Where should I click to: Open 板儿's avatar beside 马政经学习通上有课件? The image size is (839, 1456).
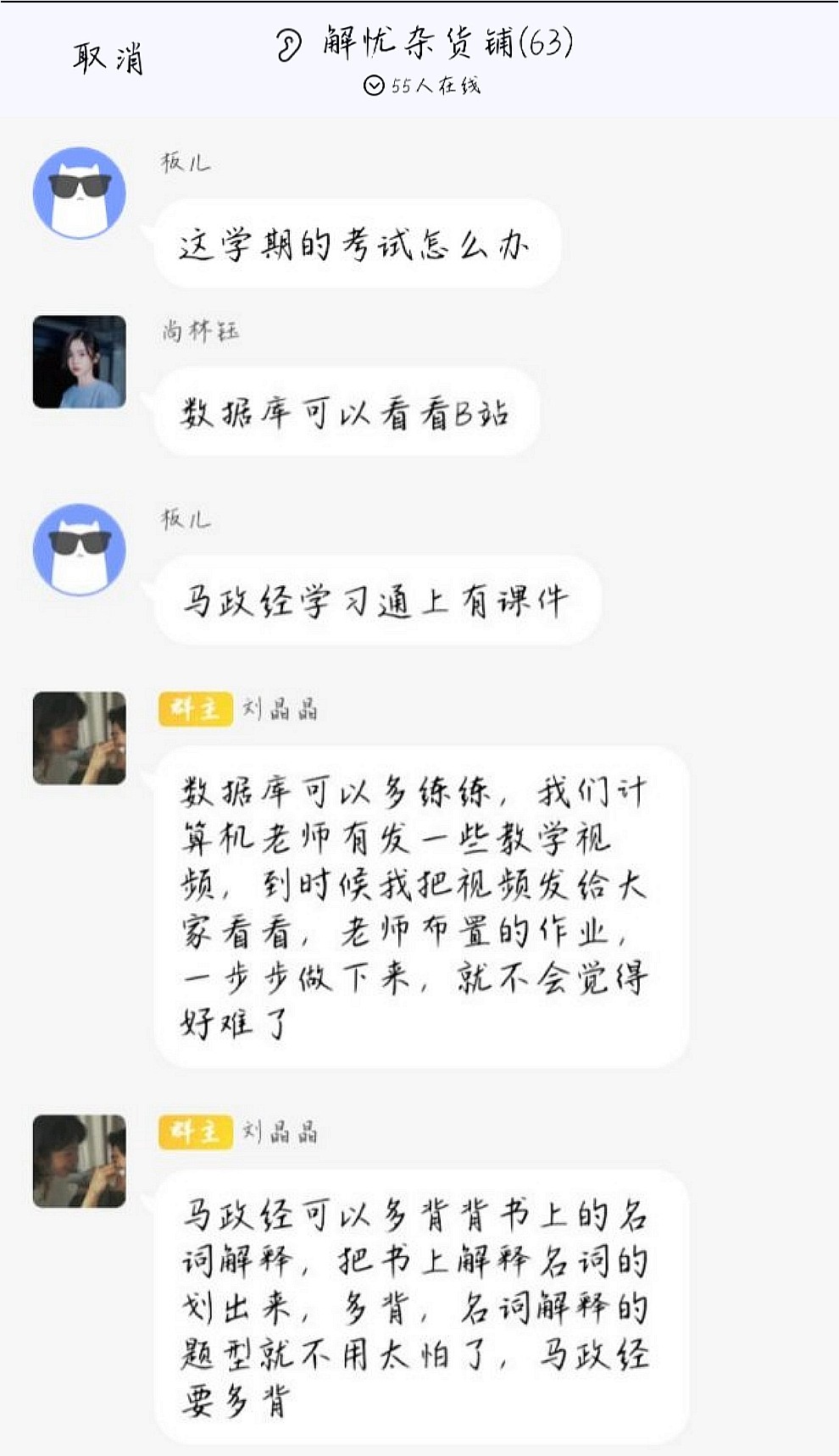[79, 550]
